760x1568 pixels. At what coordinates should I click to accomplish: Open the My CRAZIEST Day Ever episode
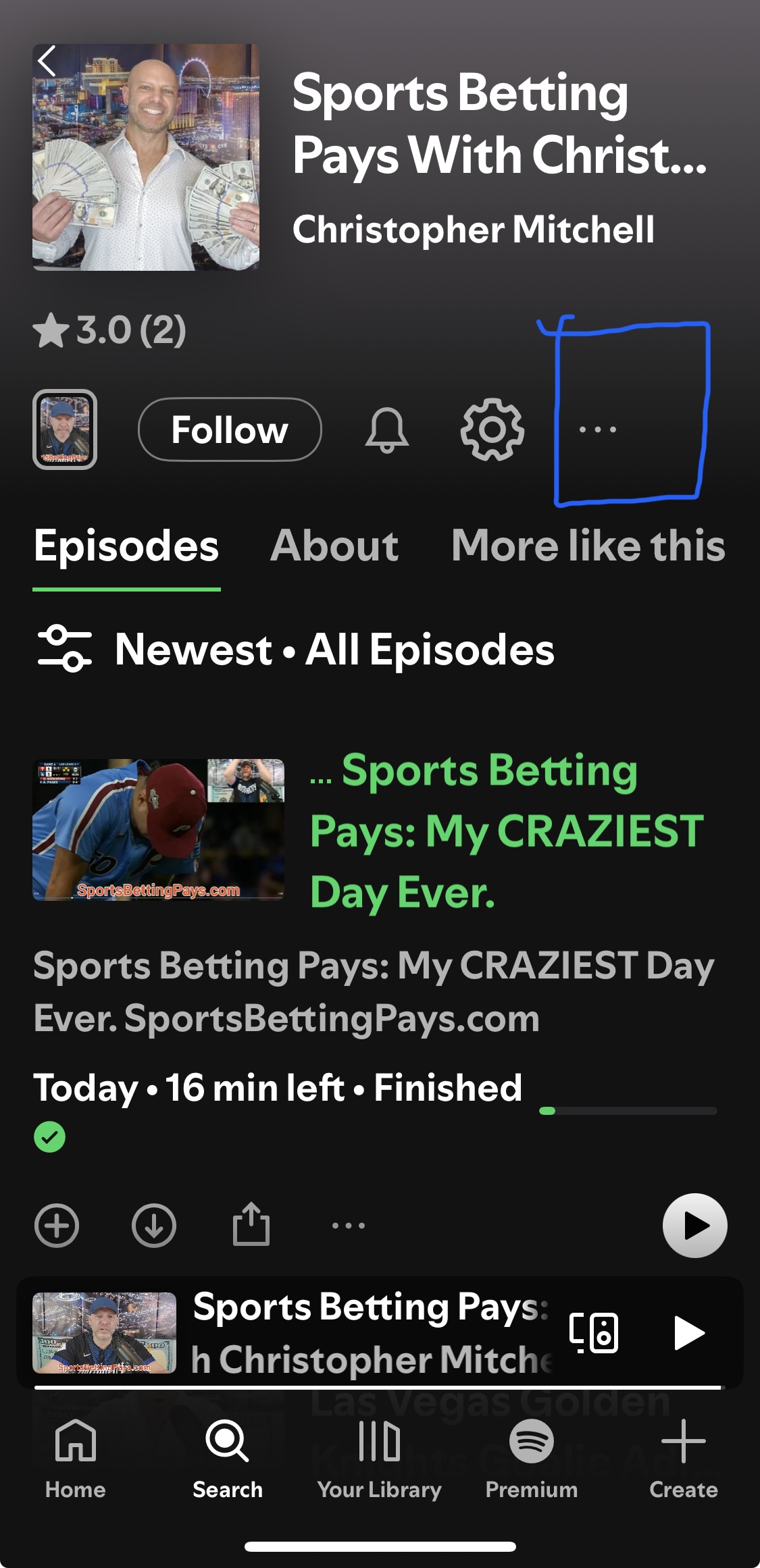506,831
